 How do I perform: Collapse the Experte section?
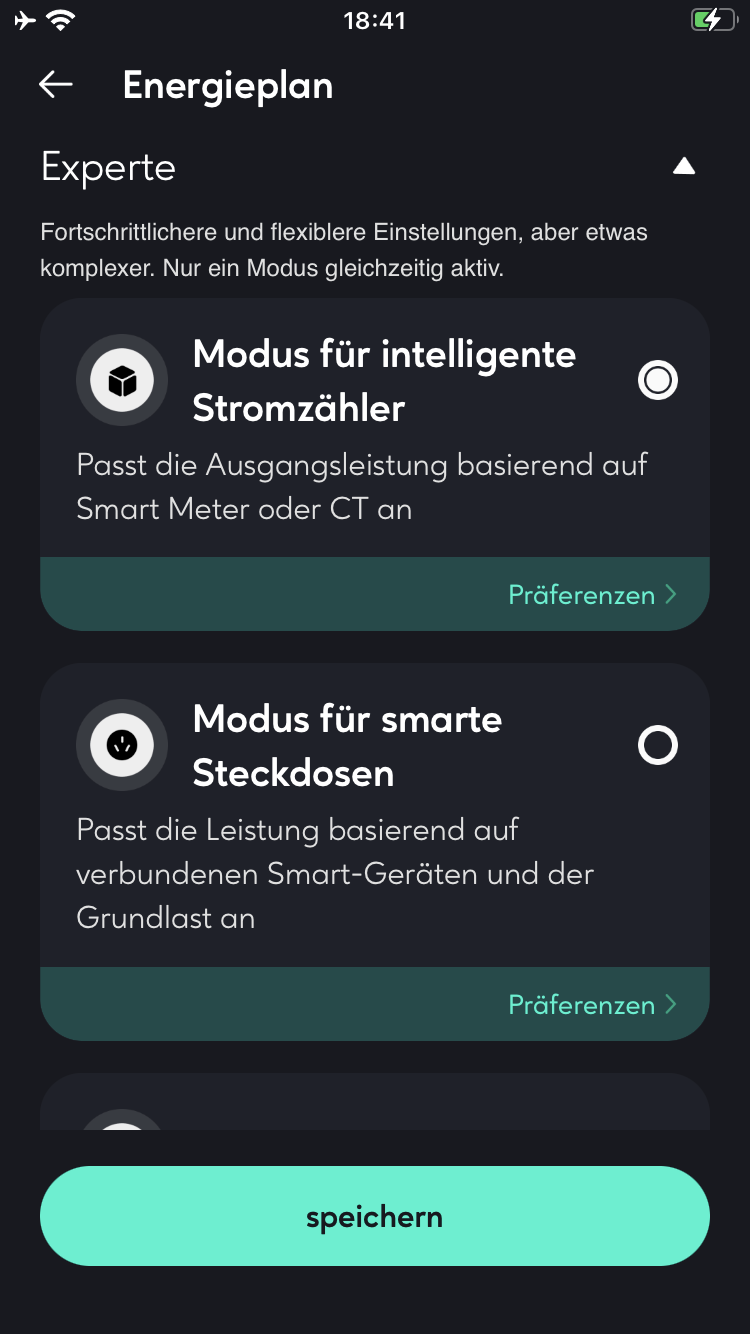pyautogui.click(x=684, y=167)
